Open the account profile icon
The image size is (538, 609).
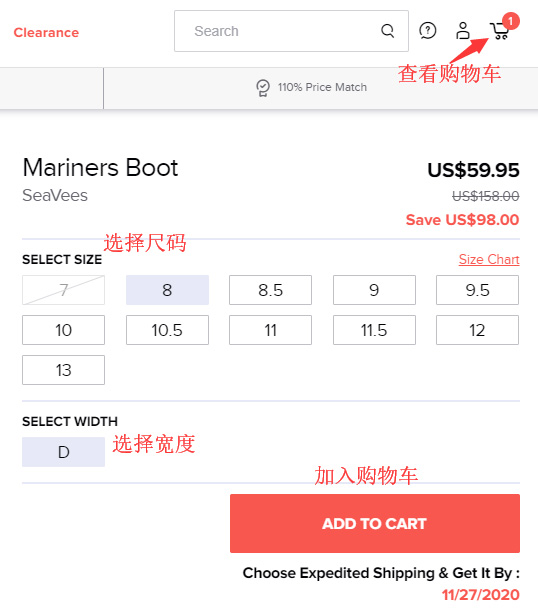coord(463,31)
